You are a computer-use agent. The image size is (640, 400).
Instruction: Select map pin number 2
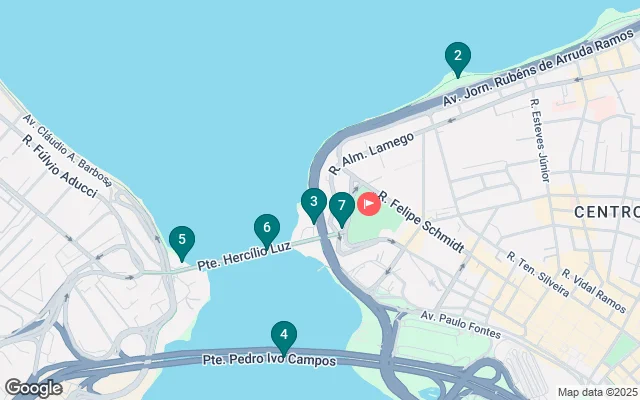[457, 58]
